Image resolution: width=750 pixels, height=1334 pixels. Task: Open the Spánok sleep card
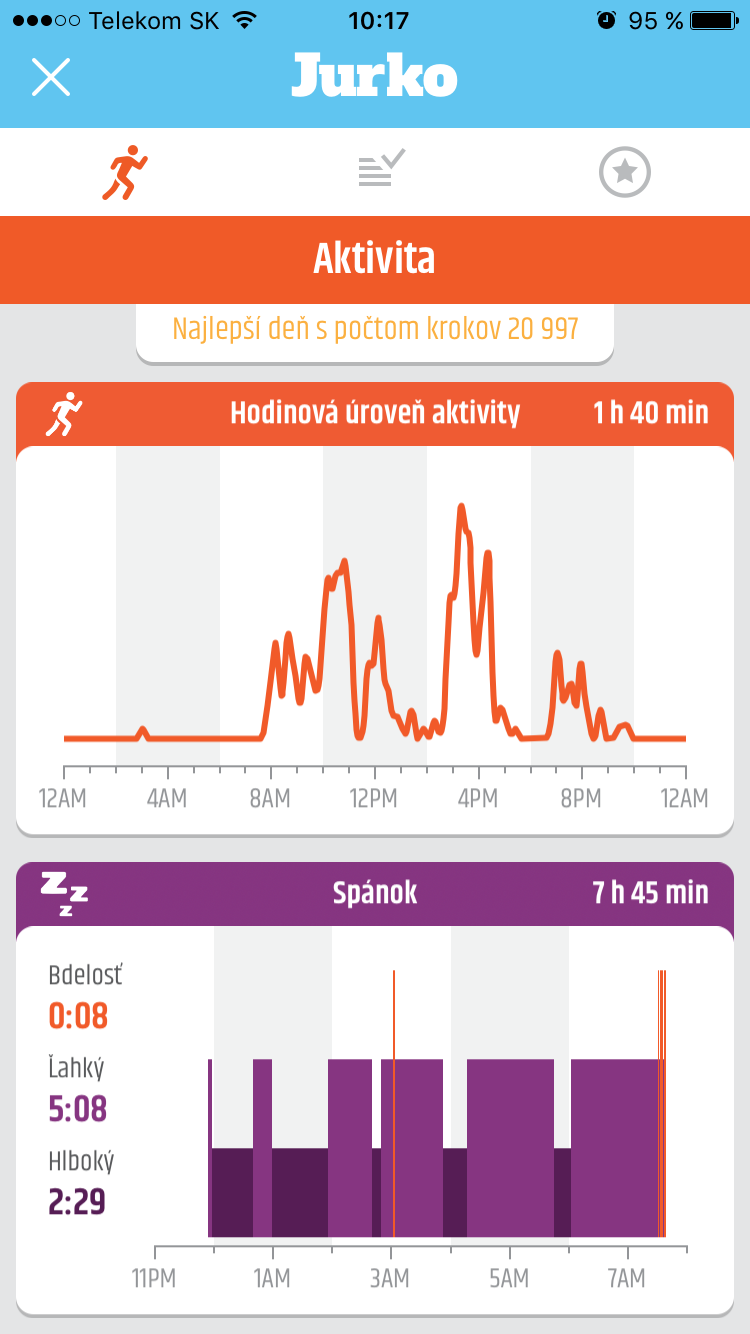[375, 1088]
